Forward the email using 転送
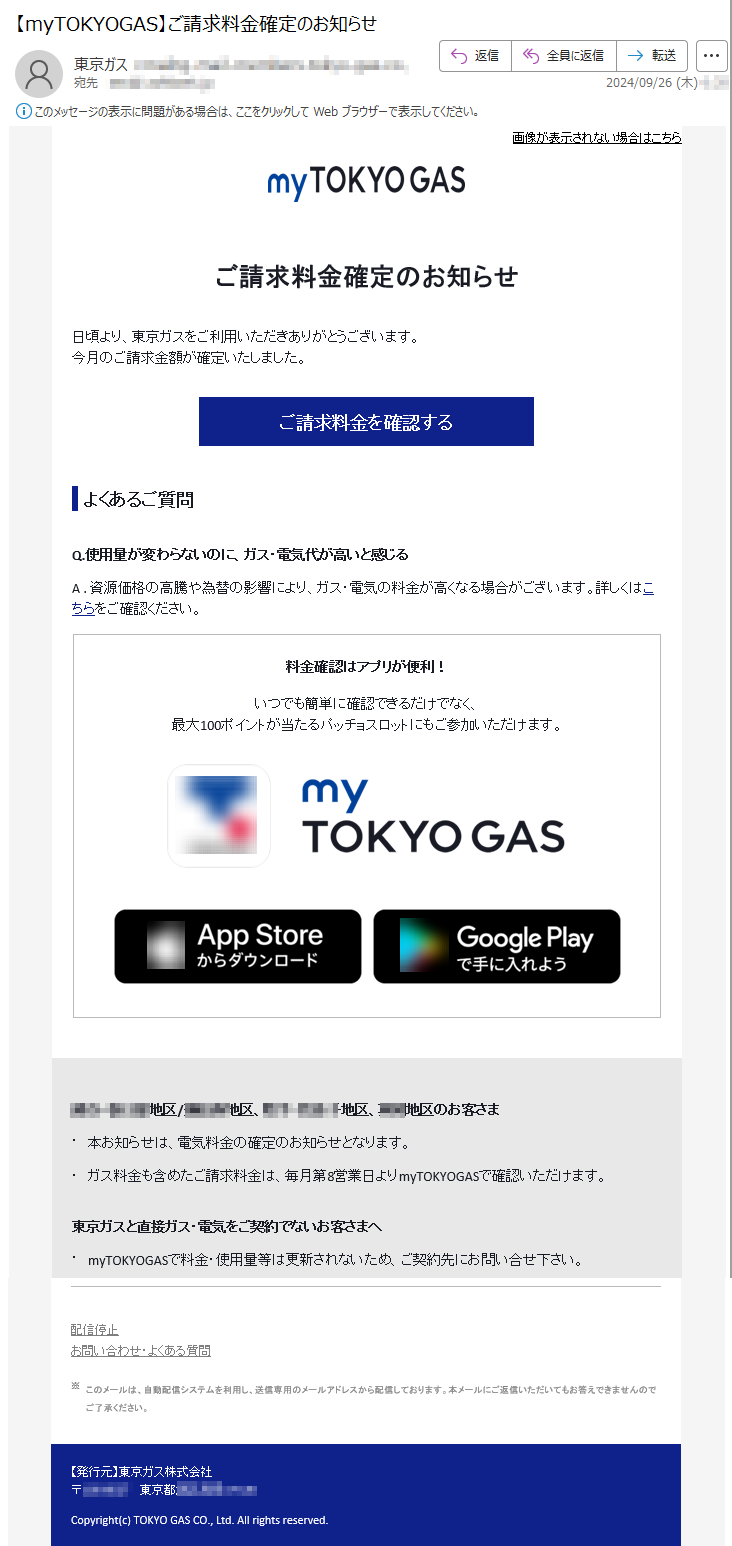The height and width of the screenshot is (1546, 732). 651,56
